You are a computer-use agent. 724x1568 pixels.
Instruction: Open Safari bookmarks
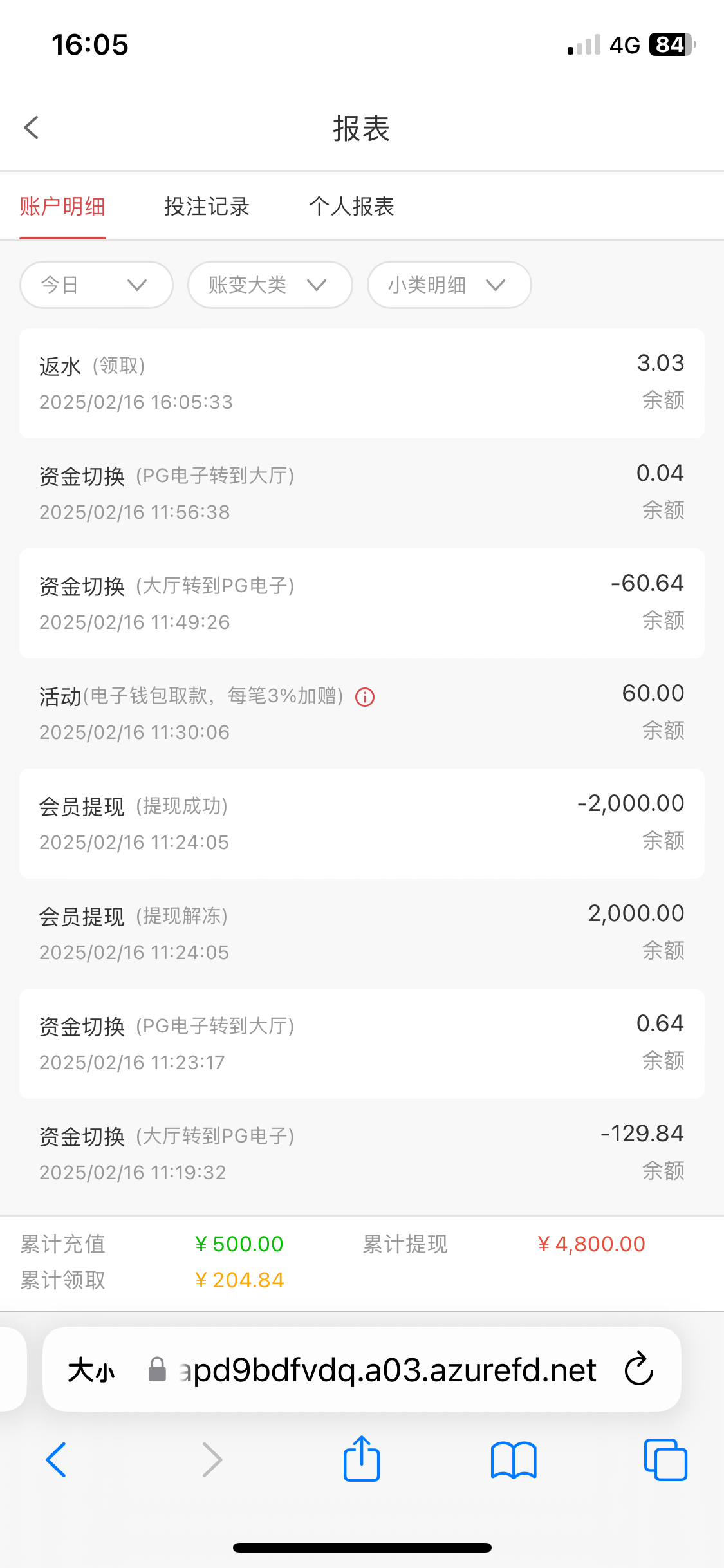513,1459
